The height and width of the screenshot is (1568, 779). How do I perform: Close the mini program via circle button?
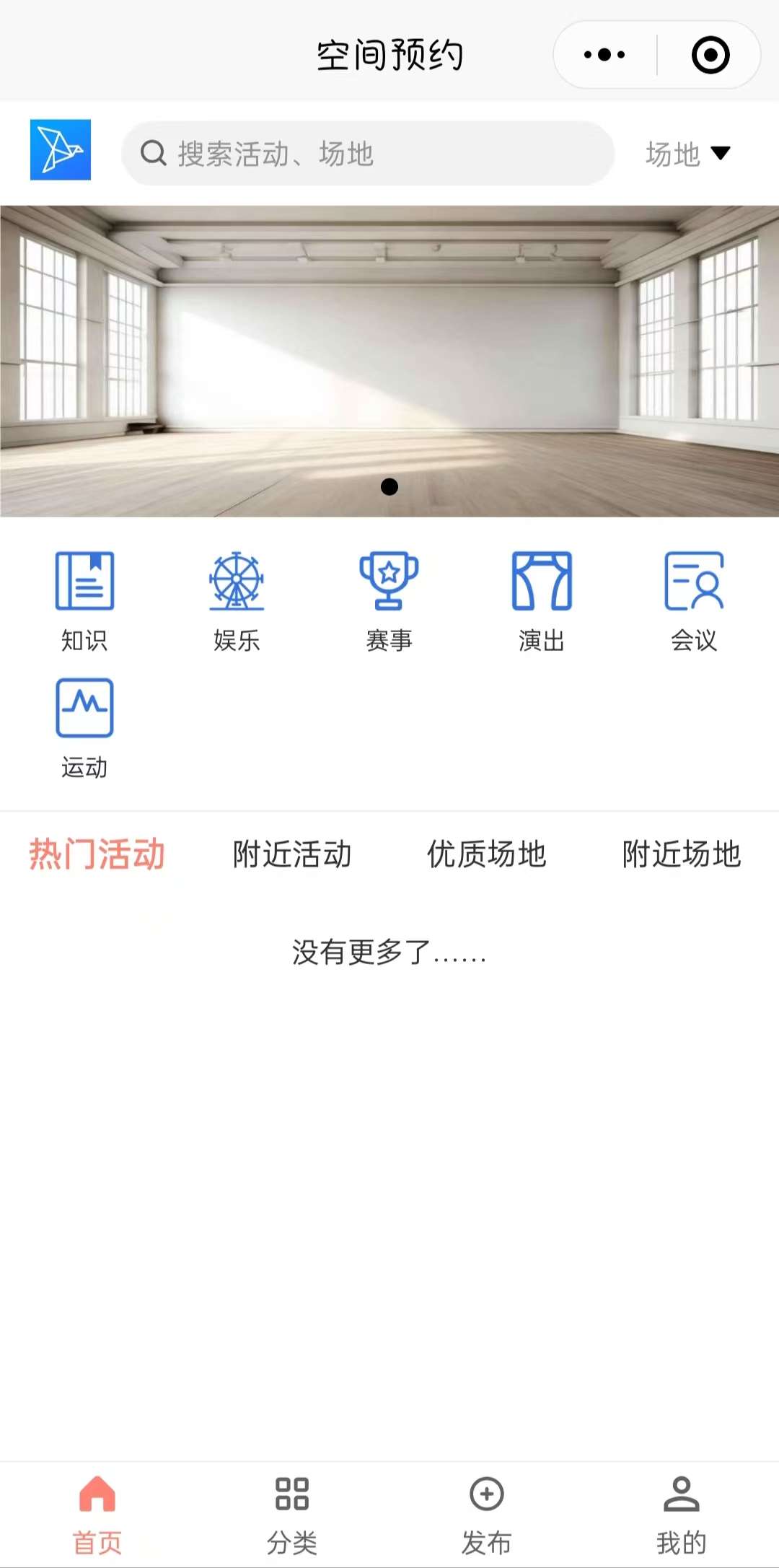click(710, 55)
